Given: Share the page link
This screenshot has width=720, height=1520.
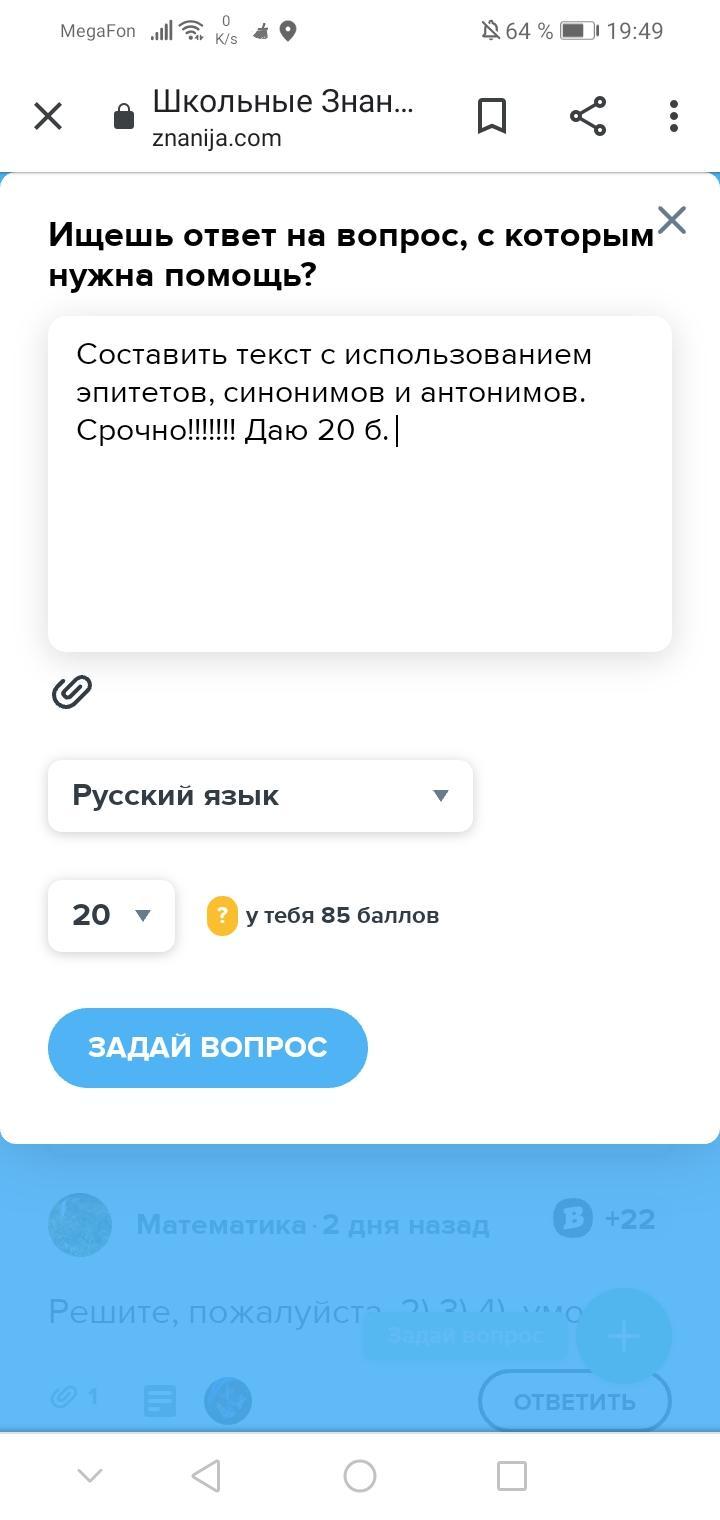Looking at the screenshot, I should click(588, 116).
